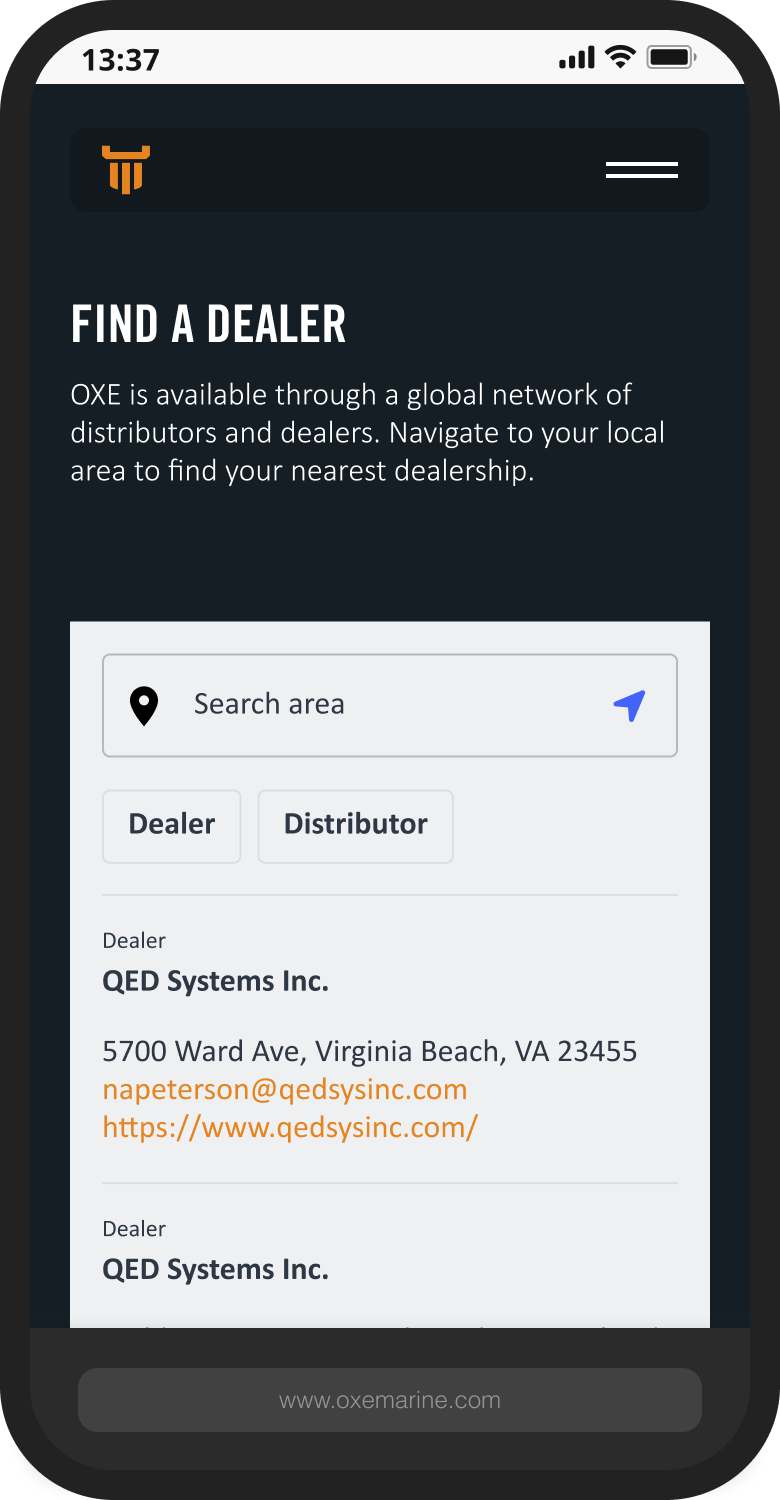The width and height of the screenshot is (780, 1500).
Task: Focus the Search area field
Action: tap(390, 705)
